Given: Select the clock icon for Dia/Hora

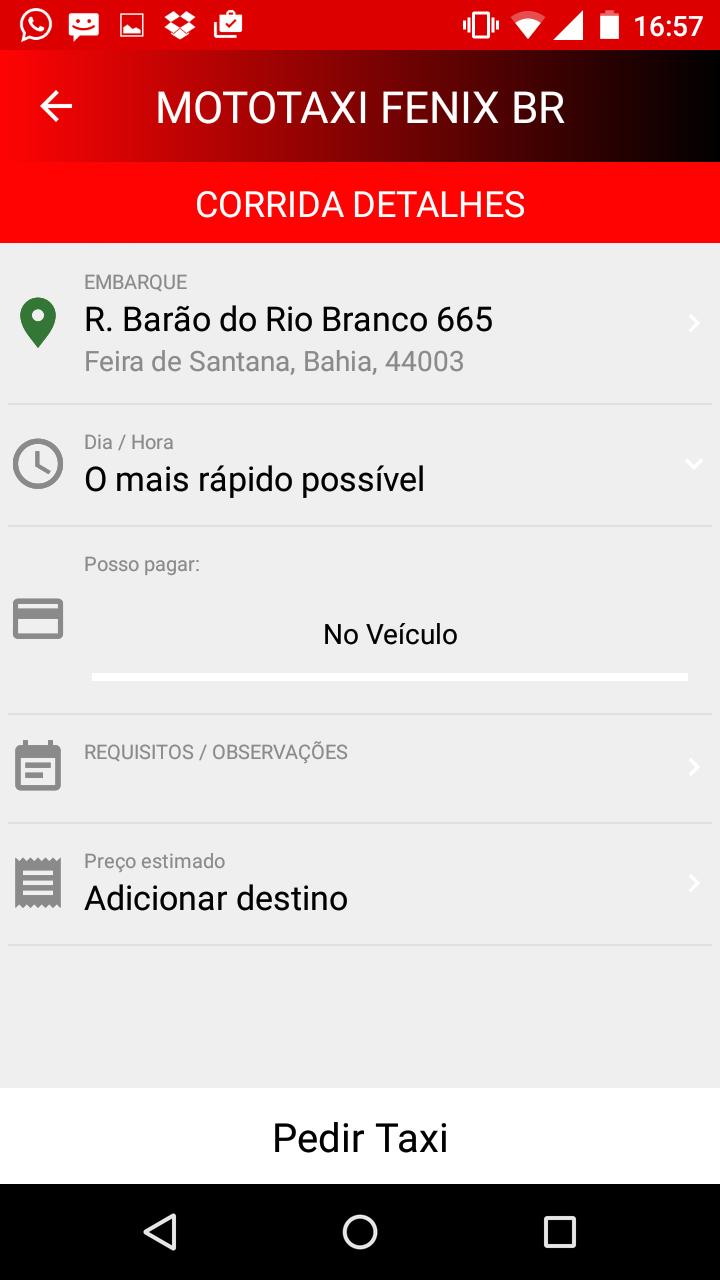Looking at the screenshot, I should (x=38, y=463).
